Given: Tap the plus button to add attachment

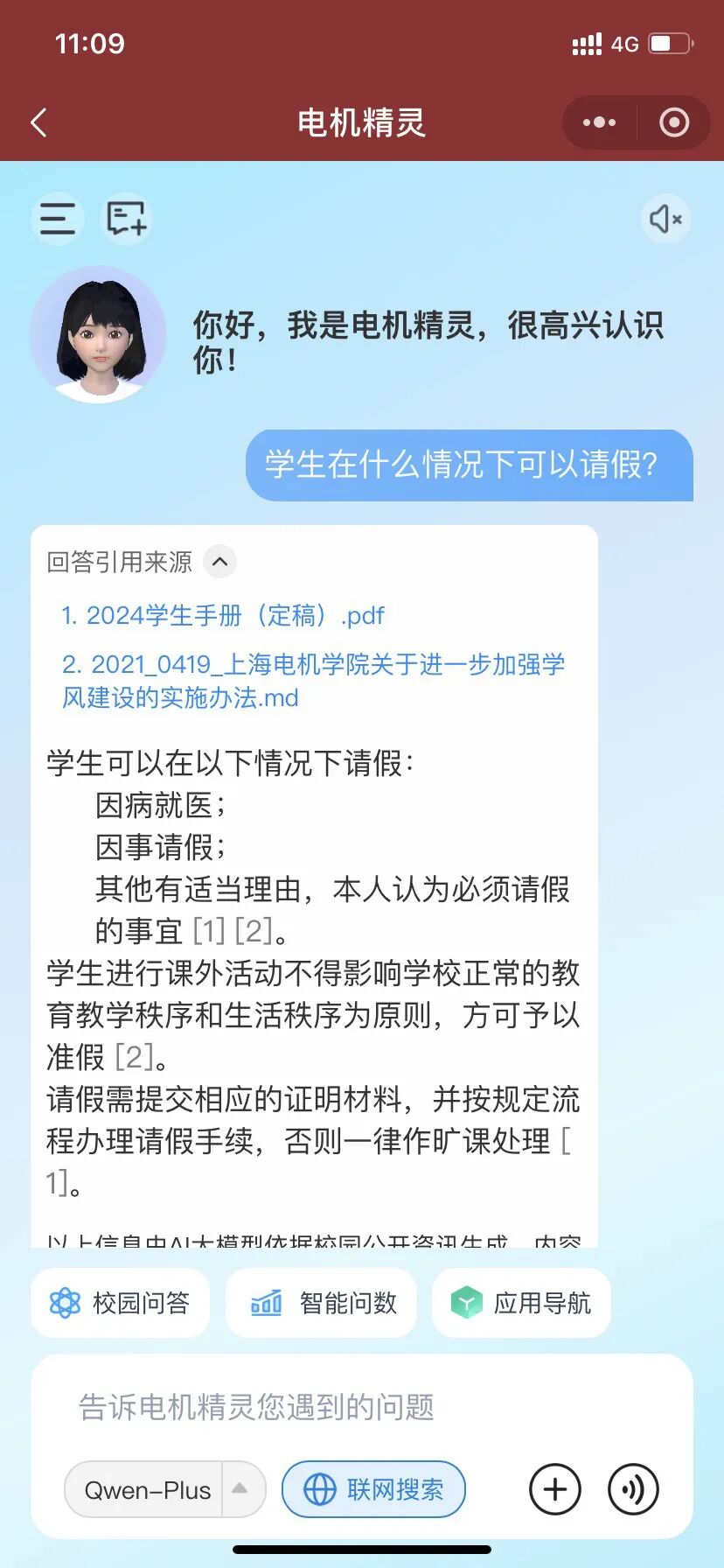Looking at the screenshot, I should 555,1489.
